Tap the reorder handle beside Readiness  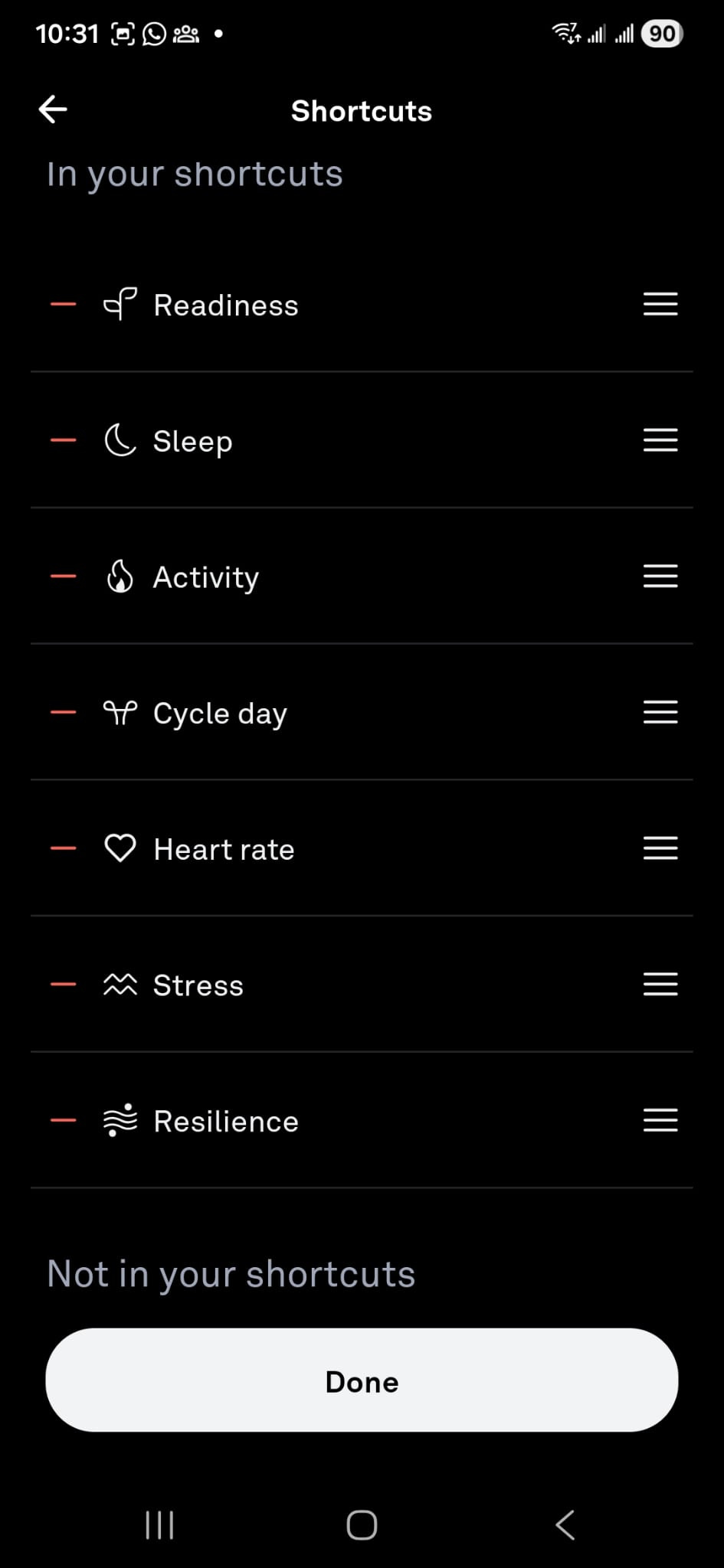(x=660, y=305)
